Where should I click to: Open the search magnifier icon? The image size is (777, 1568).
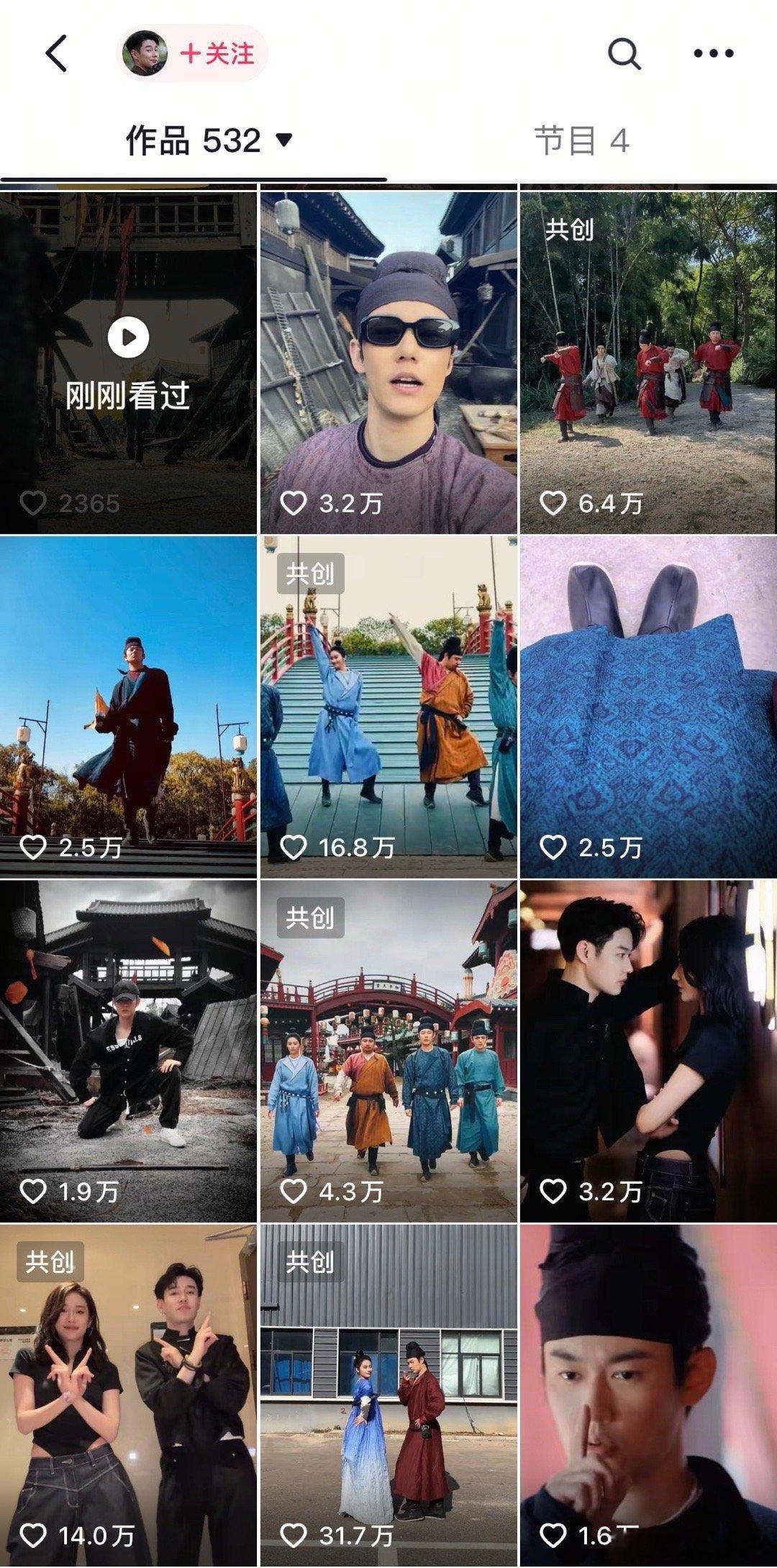pyautogui.click(x=624, y=53)
